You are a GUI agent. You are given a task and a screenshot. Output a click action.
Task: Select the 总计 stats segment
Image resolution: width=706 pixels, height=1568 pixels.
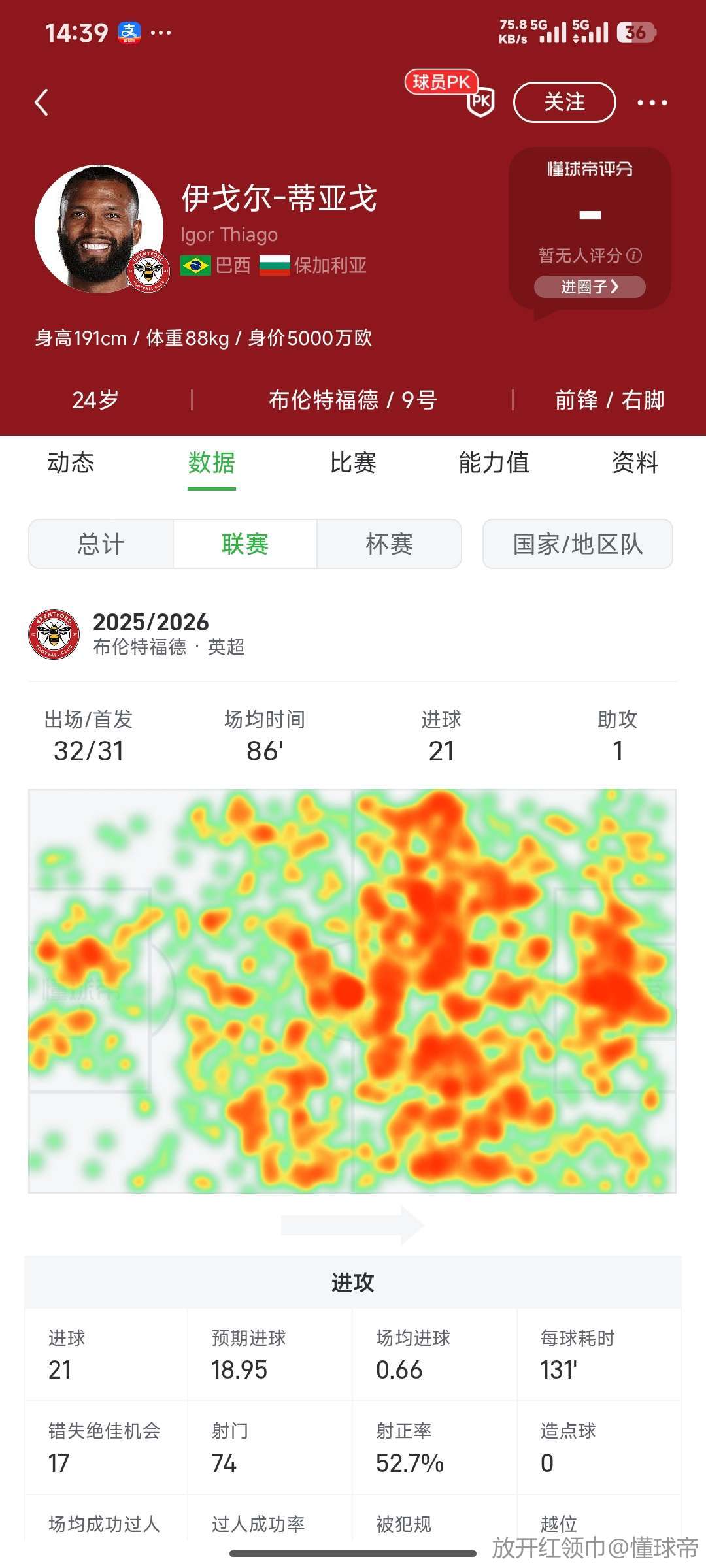coord(101,544)
